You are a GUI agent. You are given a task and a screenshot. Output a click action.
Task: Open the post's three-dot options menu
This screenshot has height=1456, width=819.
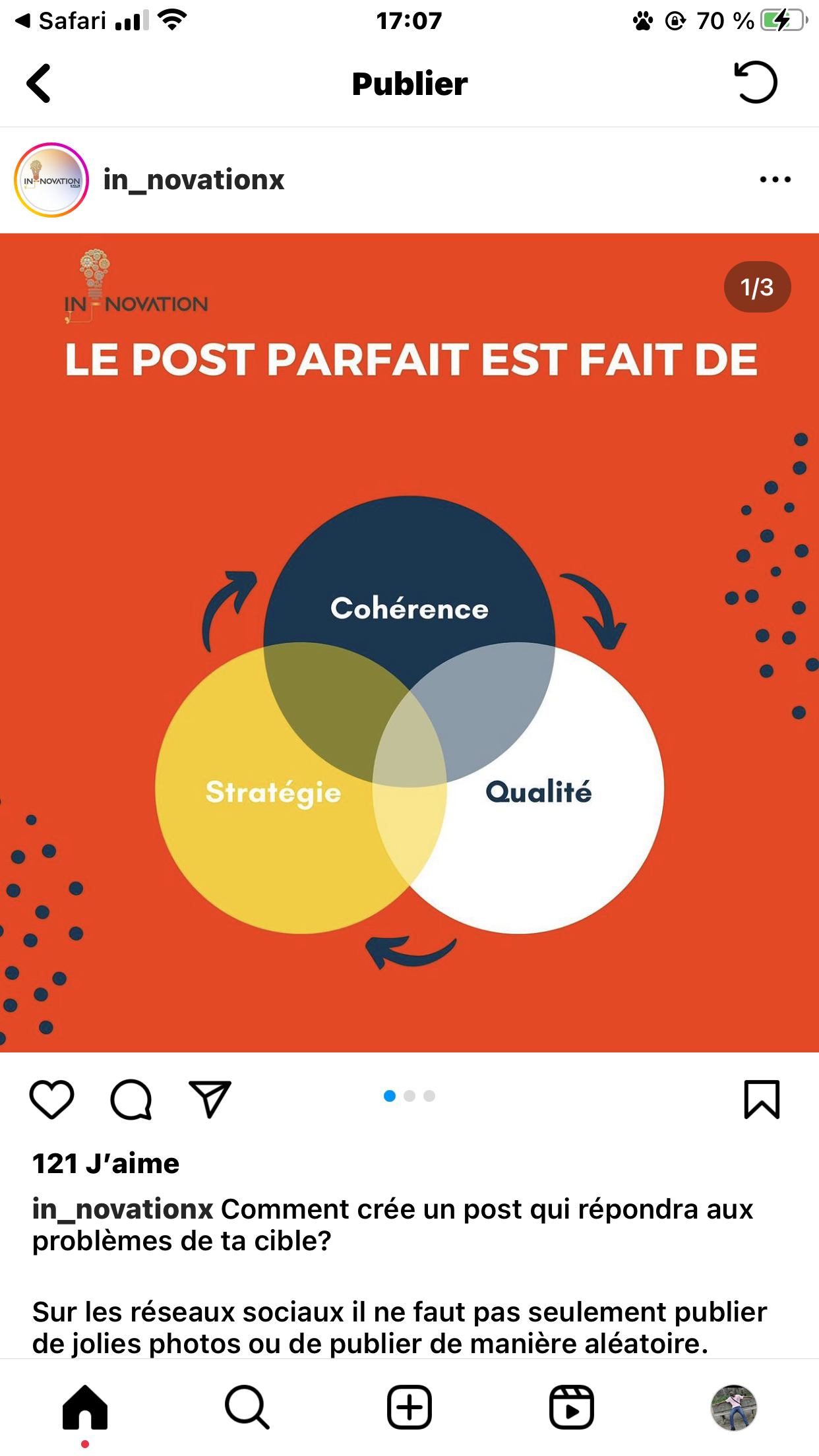pyautogui.click(x=775, y=179)
